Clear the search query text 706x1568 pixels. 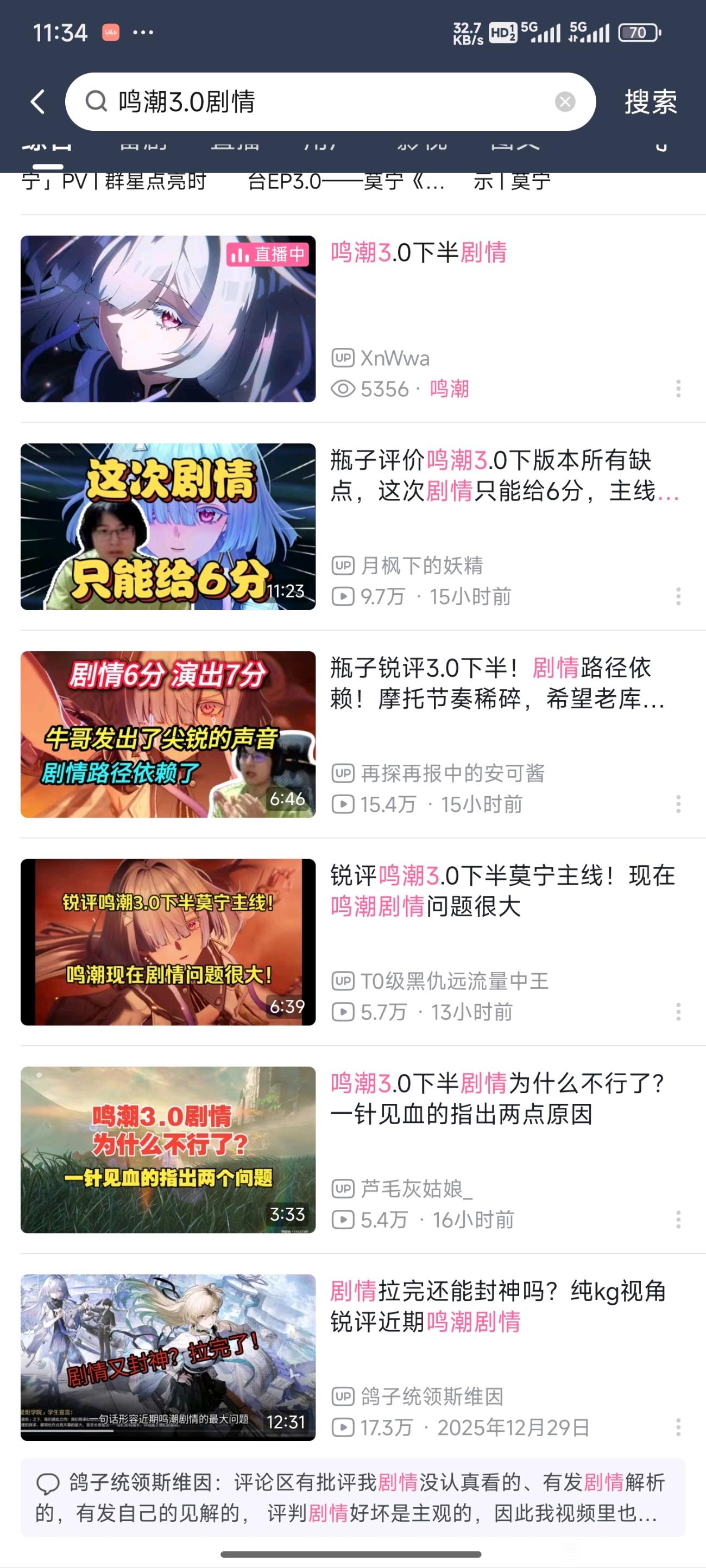tap(565, 101)
